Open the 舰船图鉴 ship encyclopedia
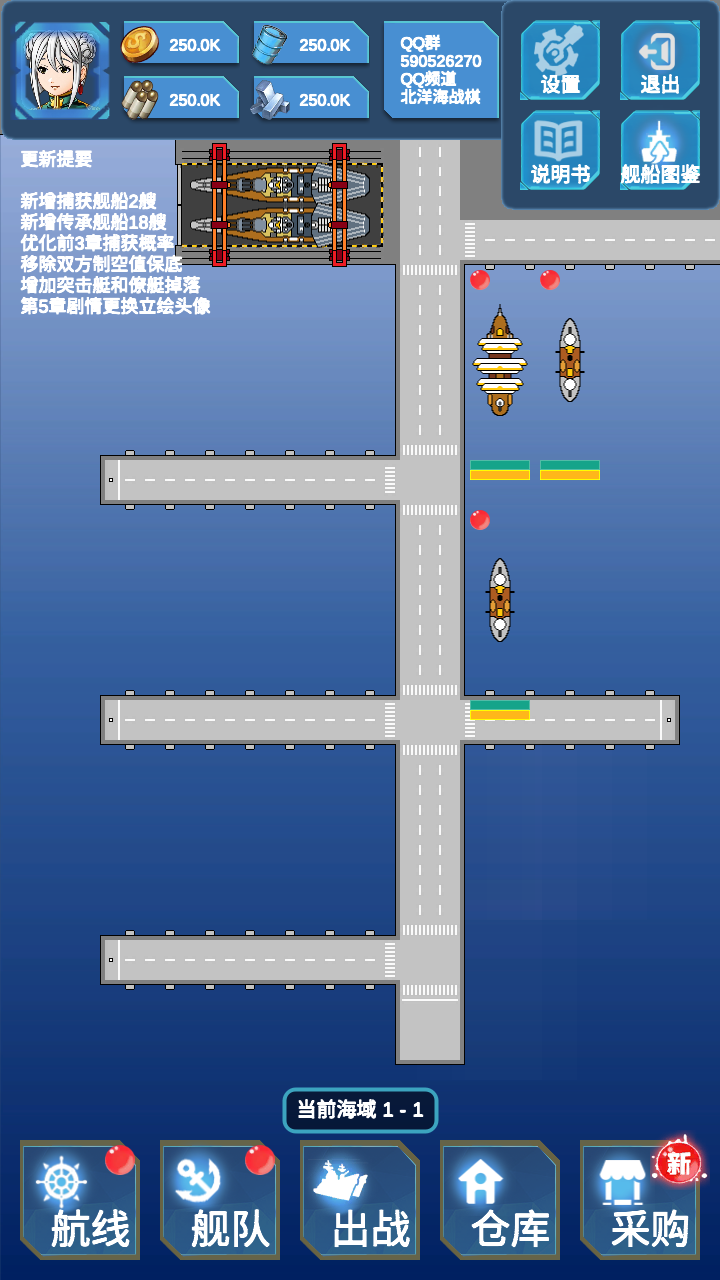This screenshot has height=1280, width=720. [x=659, y=150]
